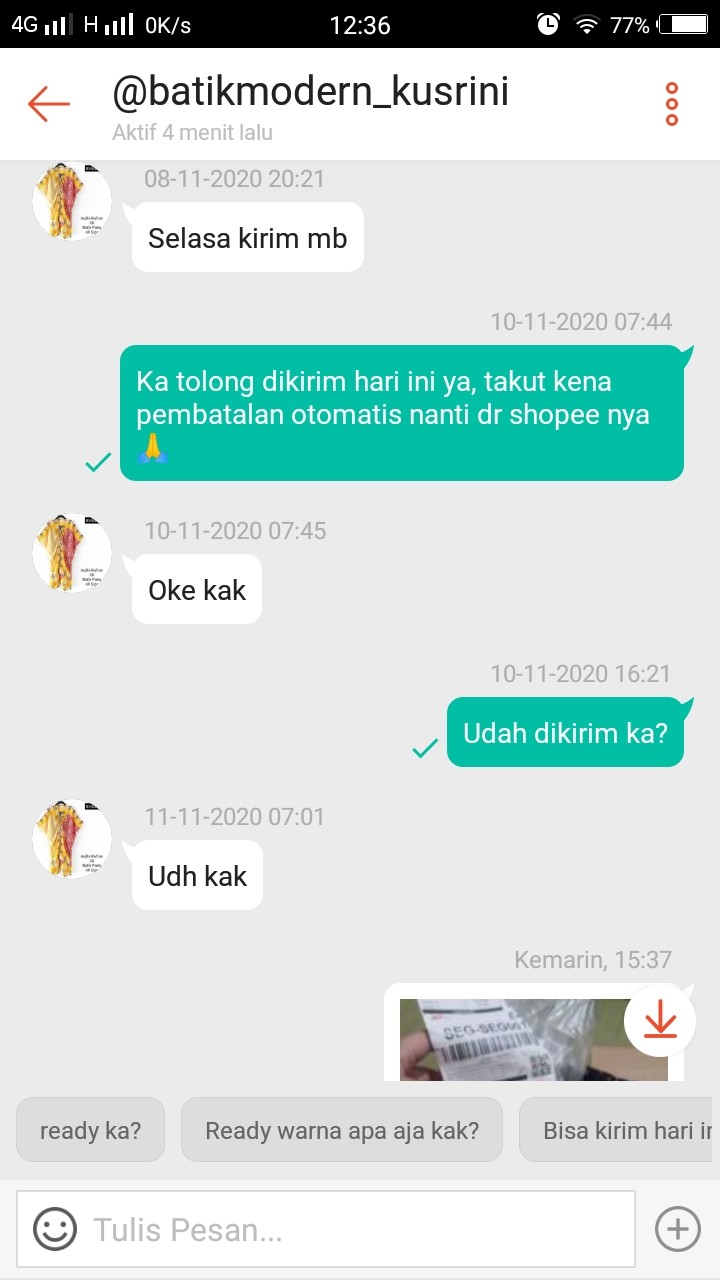Viewport: 720px width, 1280px height.
Task: Send the 'ready ka?' quick reply
Action: pyautogui.click(x=90, y=1129)
